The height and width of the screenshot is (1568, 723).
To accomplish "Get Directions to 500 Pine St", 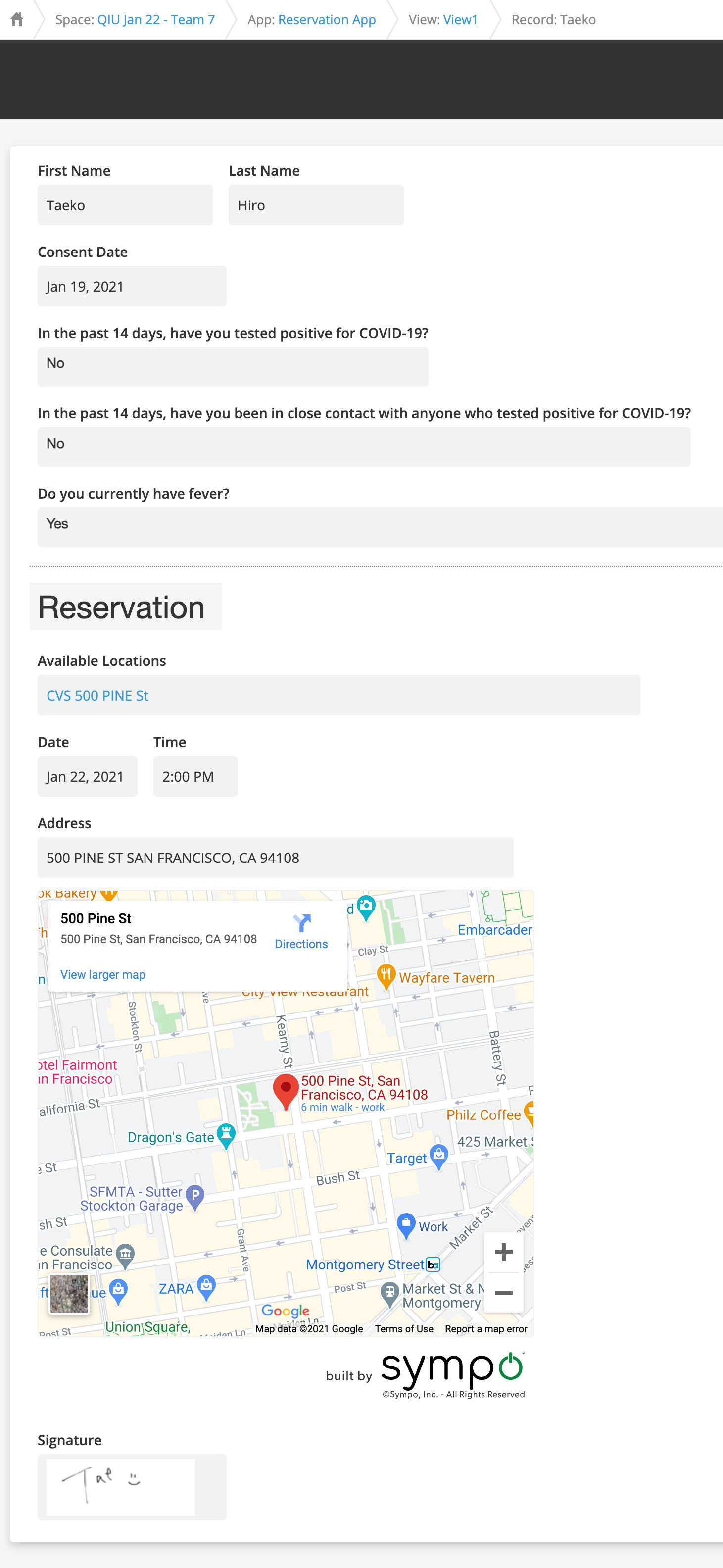I will pyautogui.click(x=301, y=931).
